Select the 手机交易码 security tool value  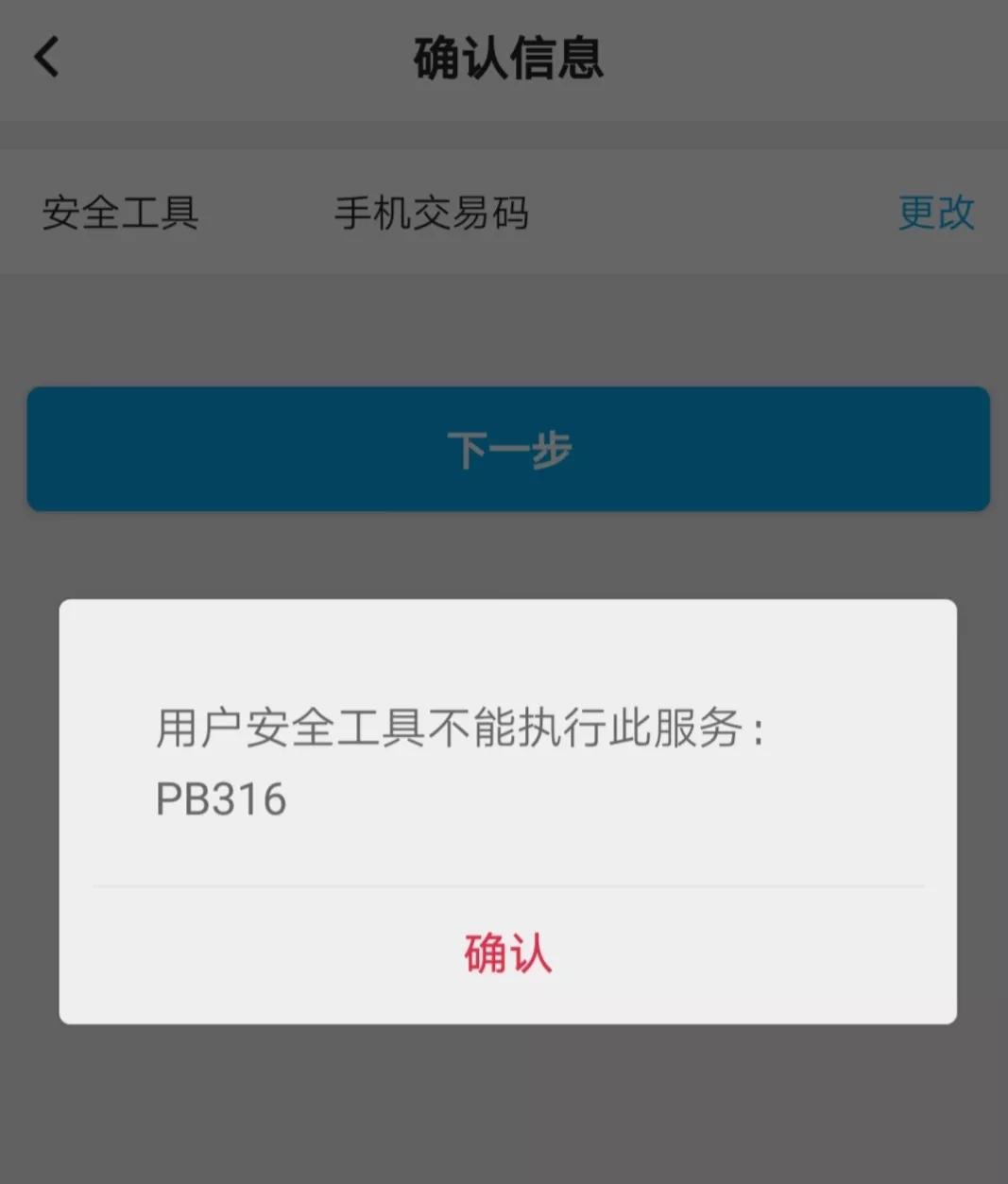(x=433, y=214)
